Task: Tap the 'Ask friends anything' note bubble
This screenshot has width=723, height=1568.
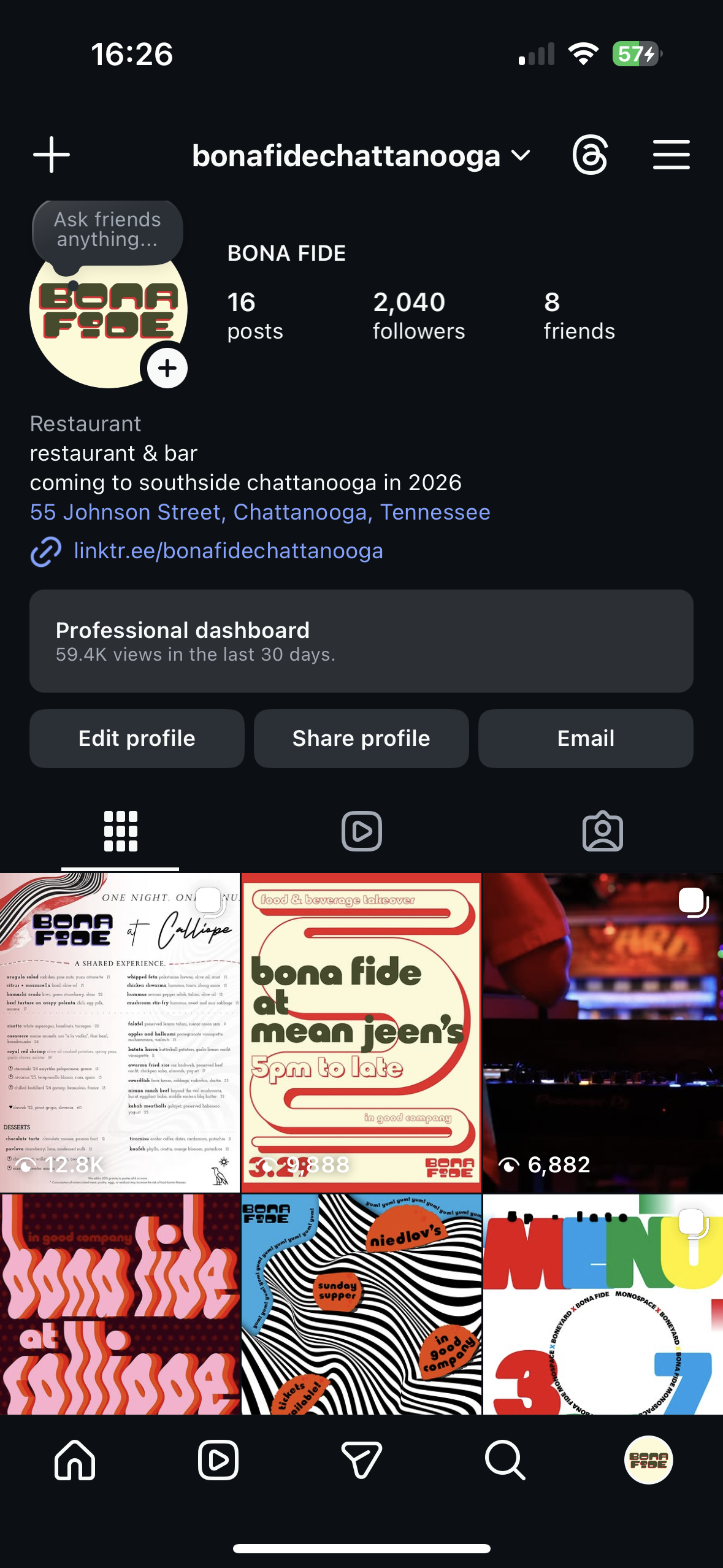Action: tap(107, 231)
